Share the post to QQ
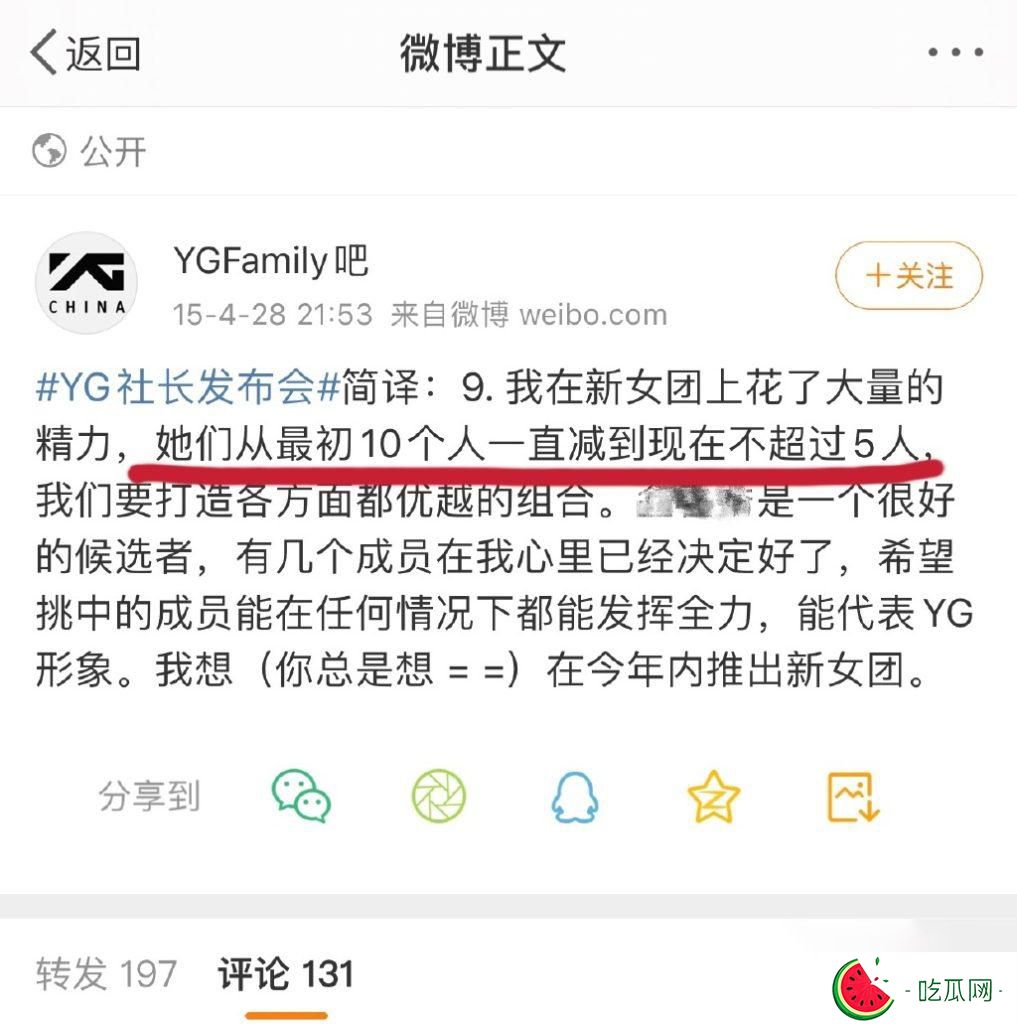This screenshot has width=1017, height=1024. (575, 797)
